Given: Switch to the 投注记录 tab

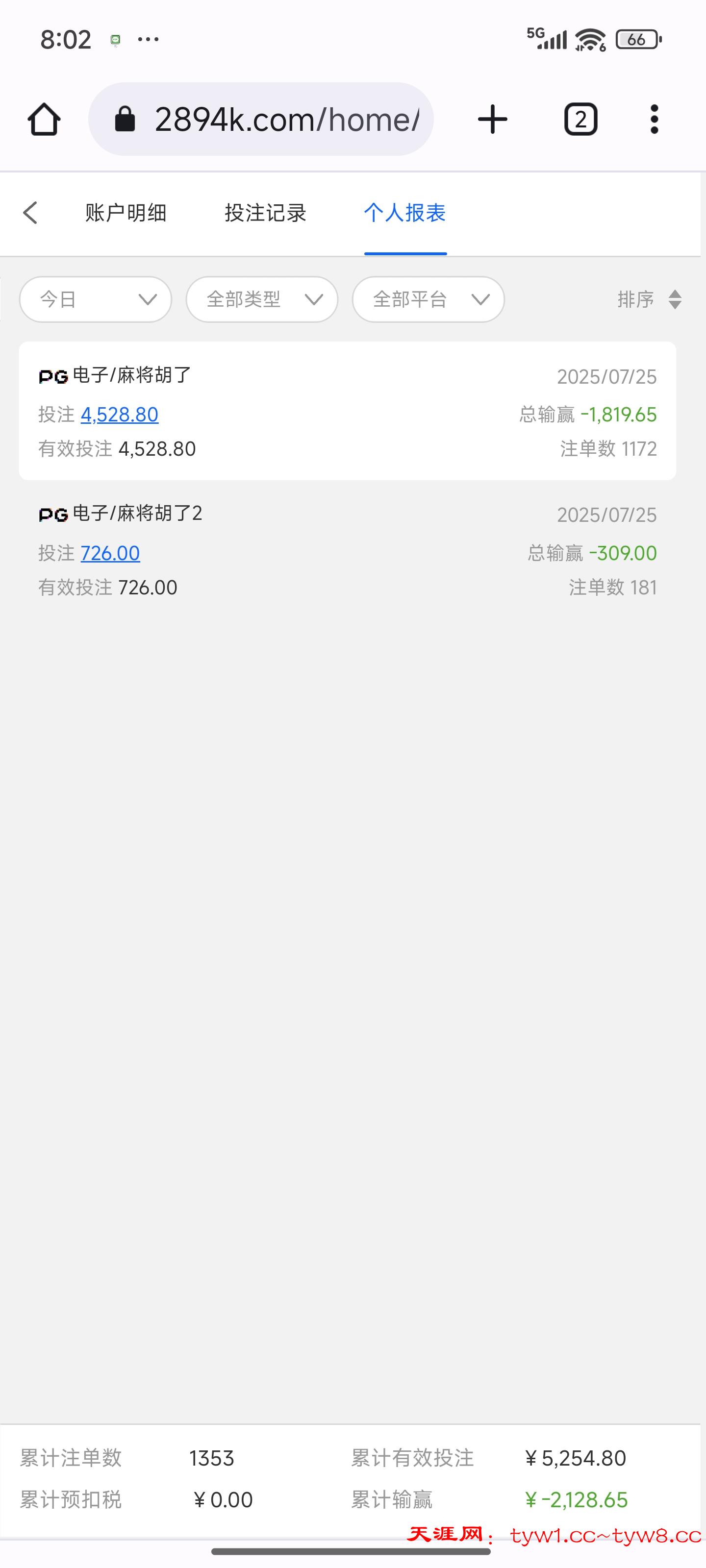Looking at the screenshot, I should [266, 213].
